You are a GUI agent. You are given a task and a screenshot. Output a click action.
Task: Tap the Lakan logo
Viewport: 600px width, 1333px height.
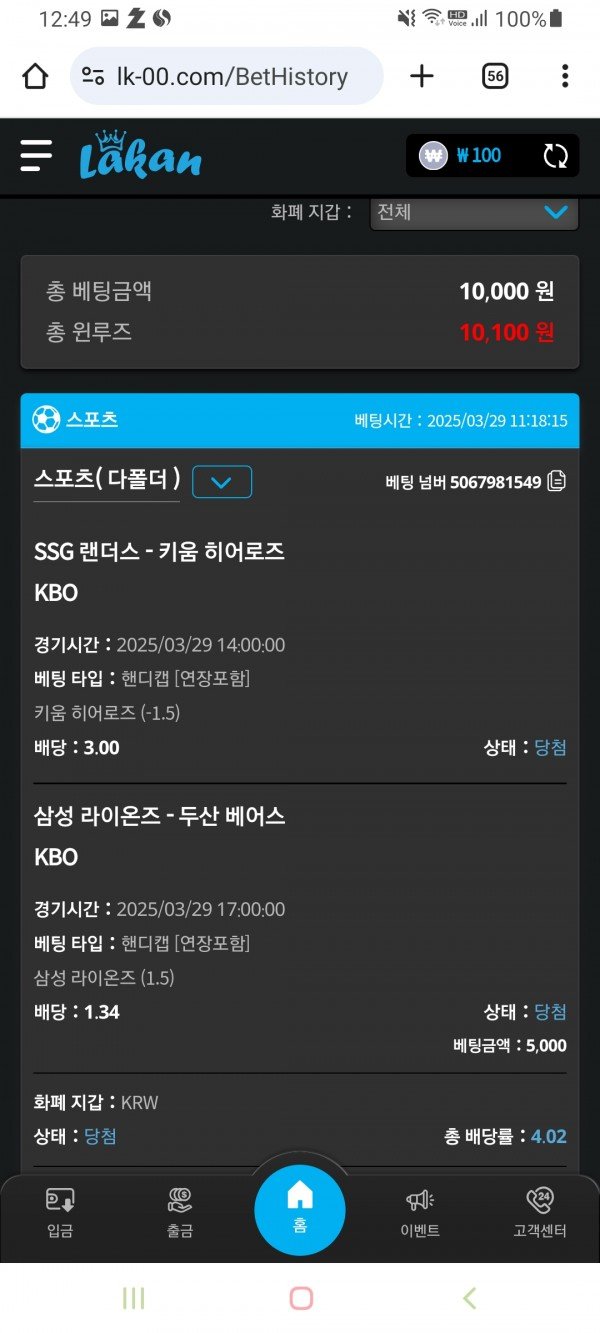click(140, 156)
